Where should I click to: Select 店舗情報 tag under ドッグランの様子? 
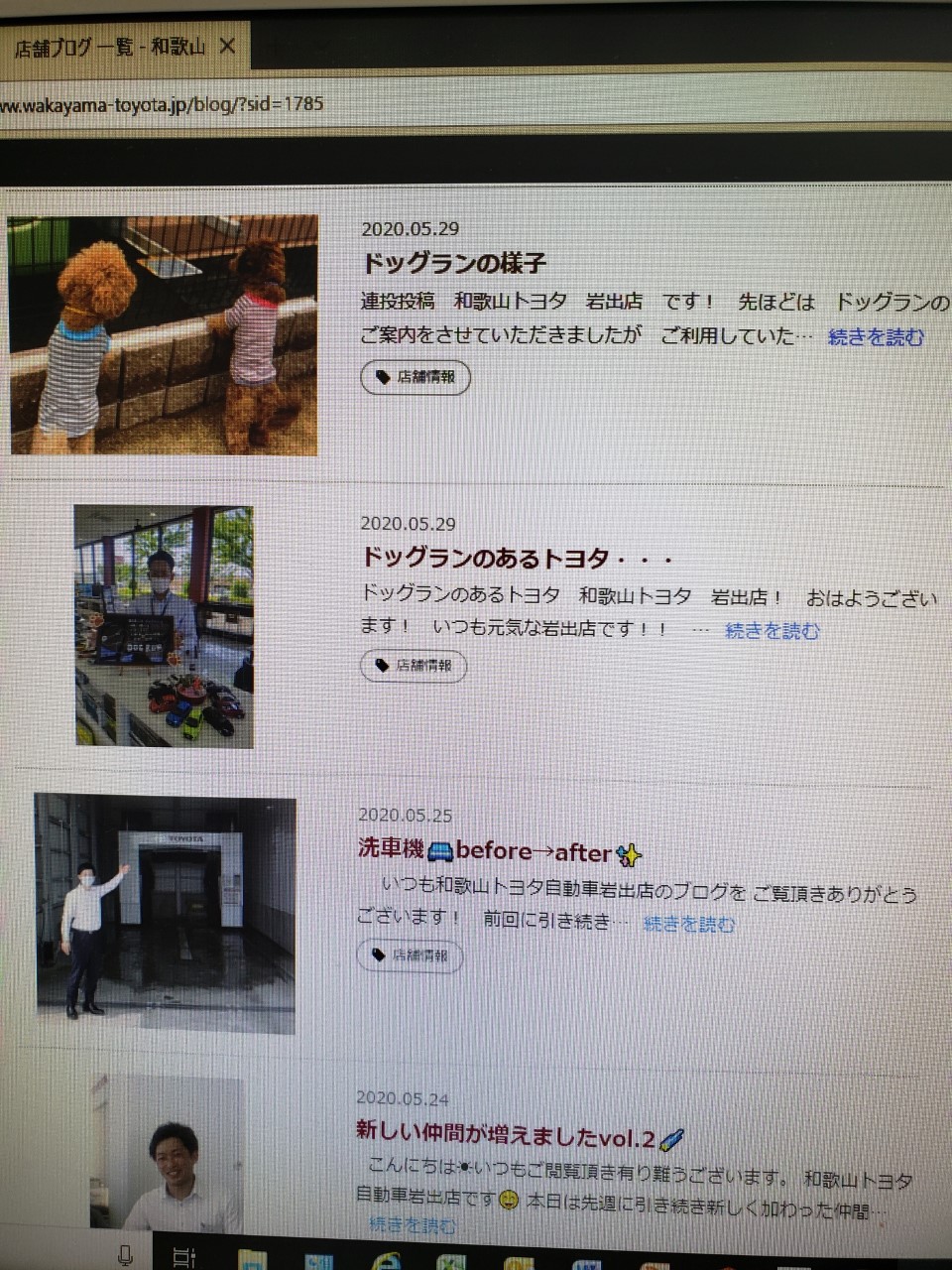pos(416,377)
